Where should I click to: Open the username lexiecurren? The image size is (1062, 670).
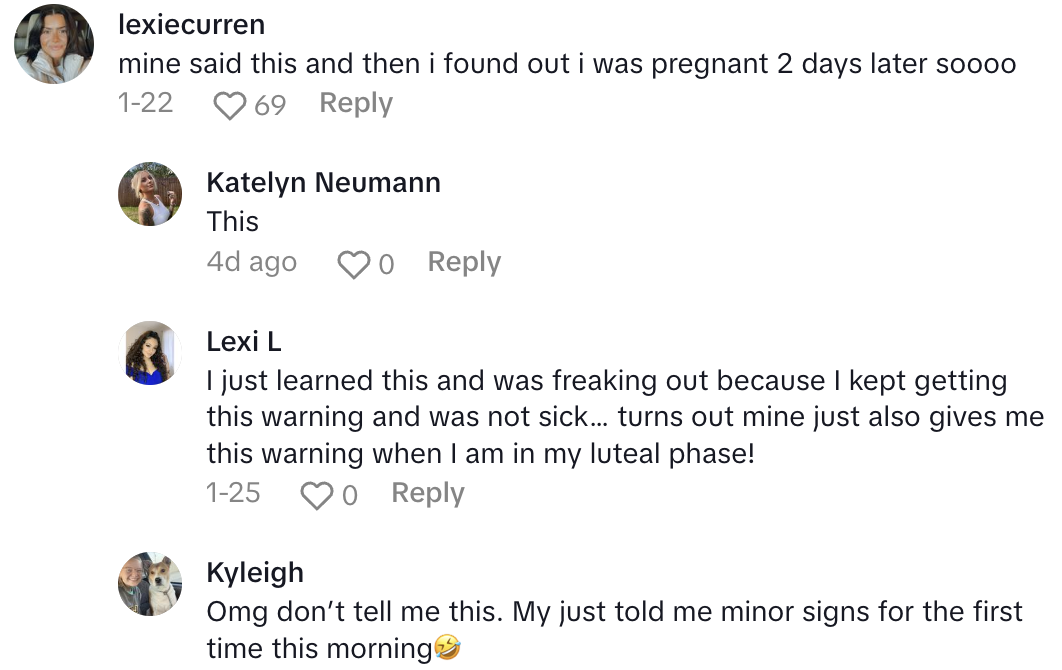coord(191,23)
